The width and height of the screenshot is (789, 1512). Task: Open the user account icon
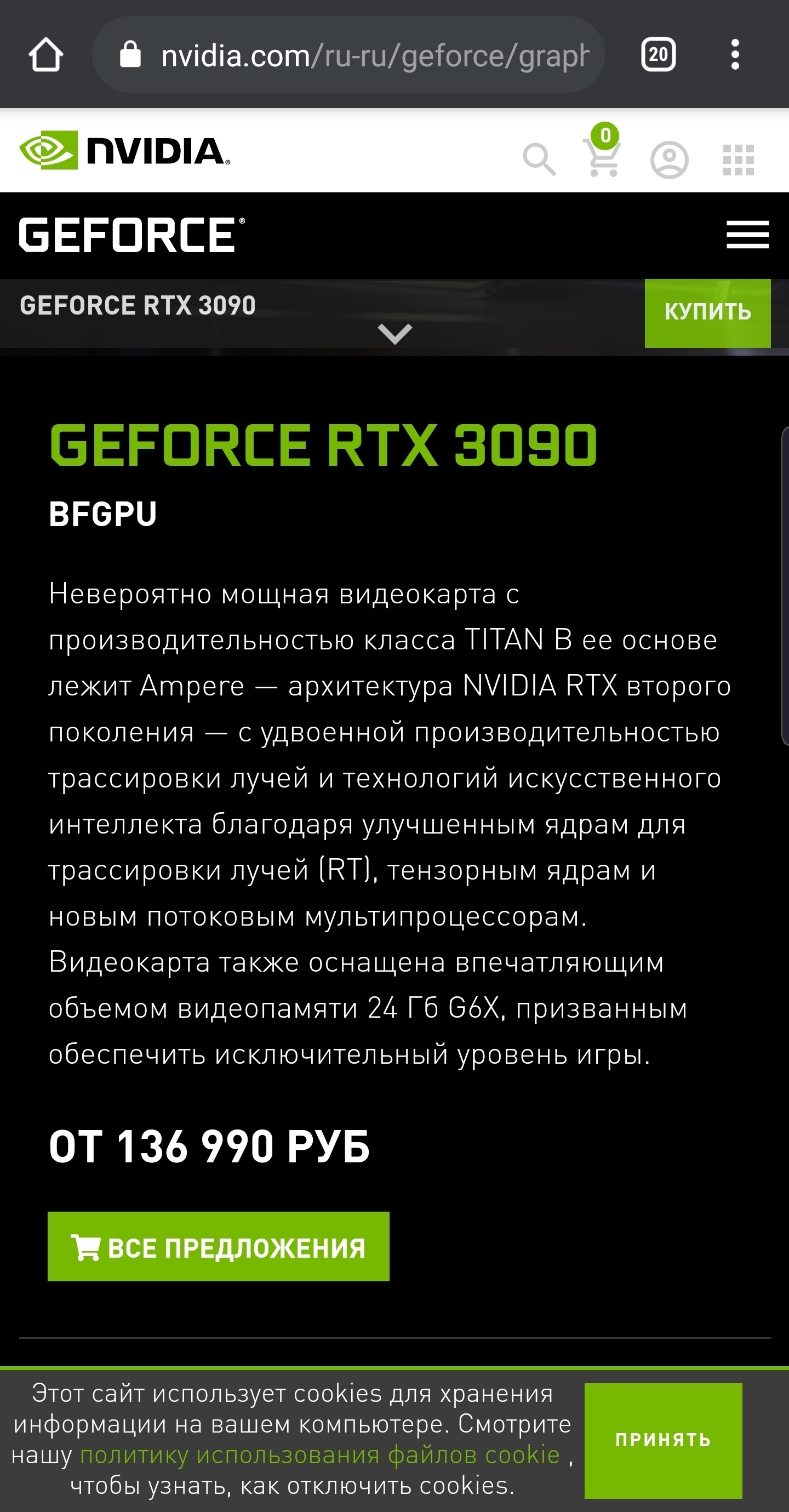tap(669, 159)
